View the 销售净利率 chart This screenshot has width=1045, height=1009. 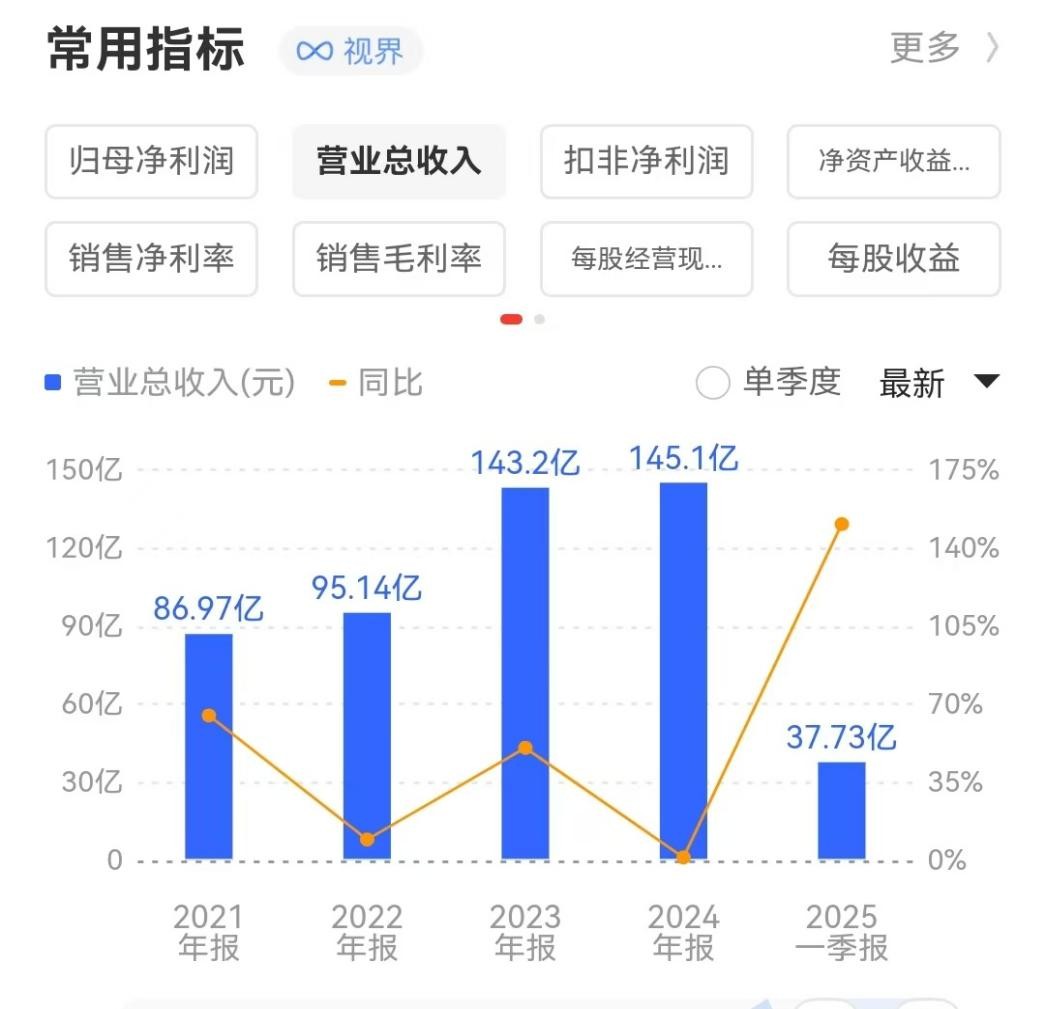[151, 259]
